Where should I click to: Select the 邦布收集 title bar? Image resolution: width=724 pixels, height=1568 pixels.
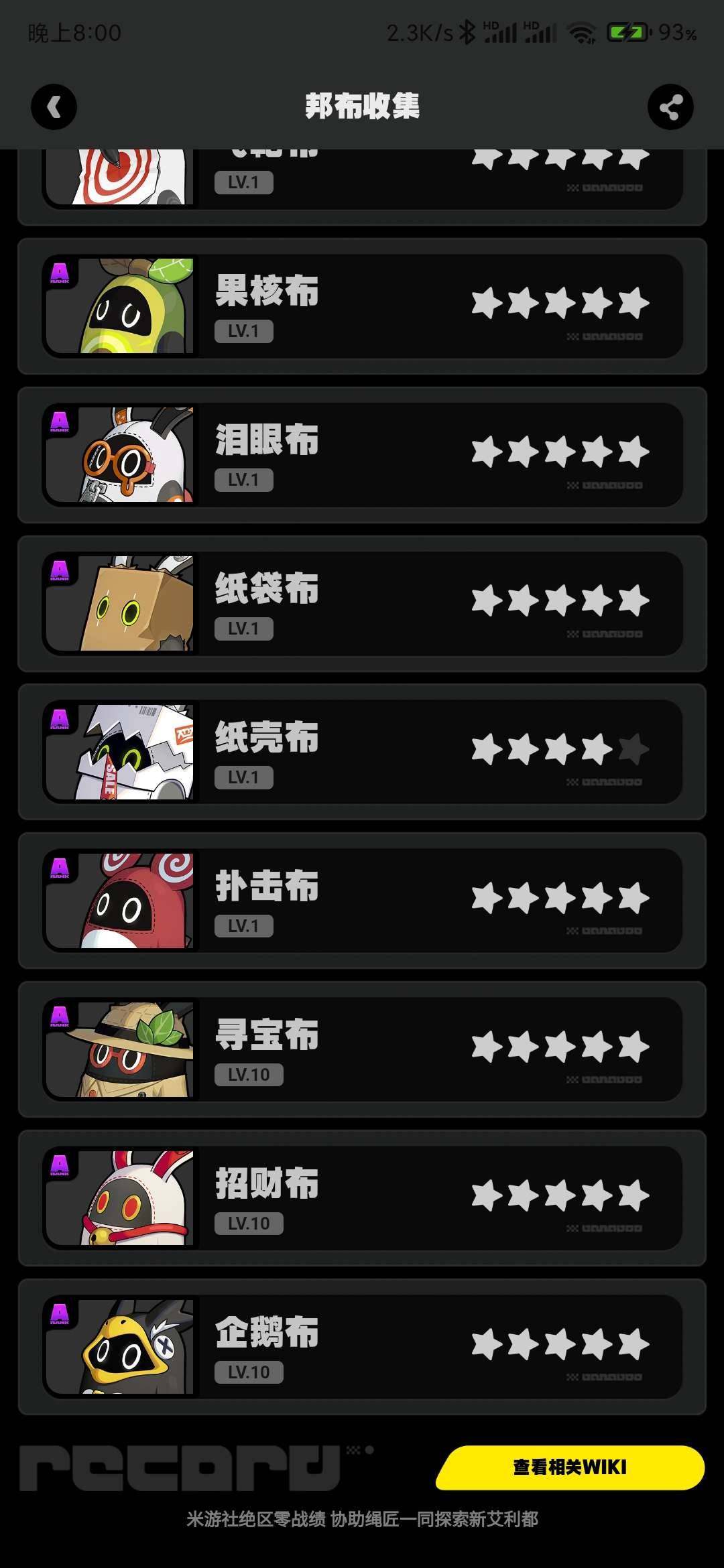(x=362, y=107)
